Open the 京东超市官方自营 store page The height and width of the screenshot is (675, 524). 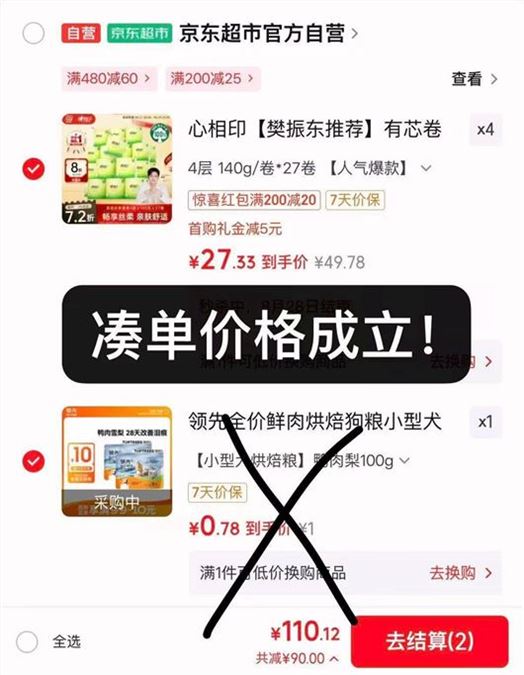pos(268,33)
